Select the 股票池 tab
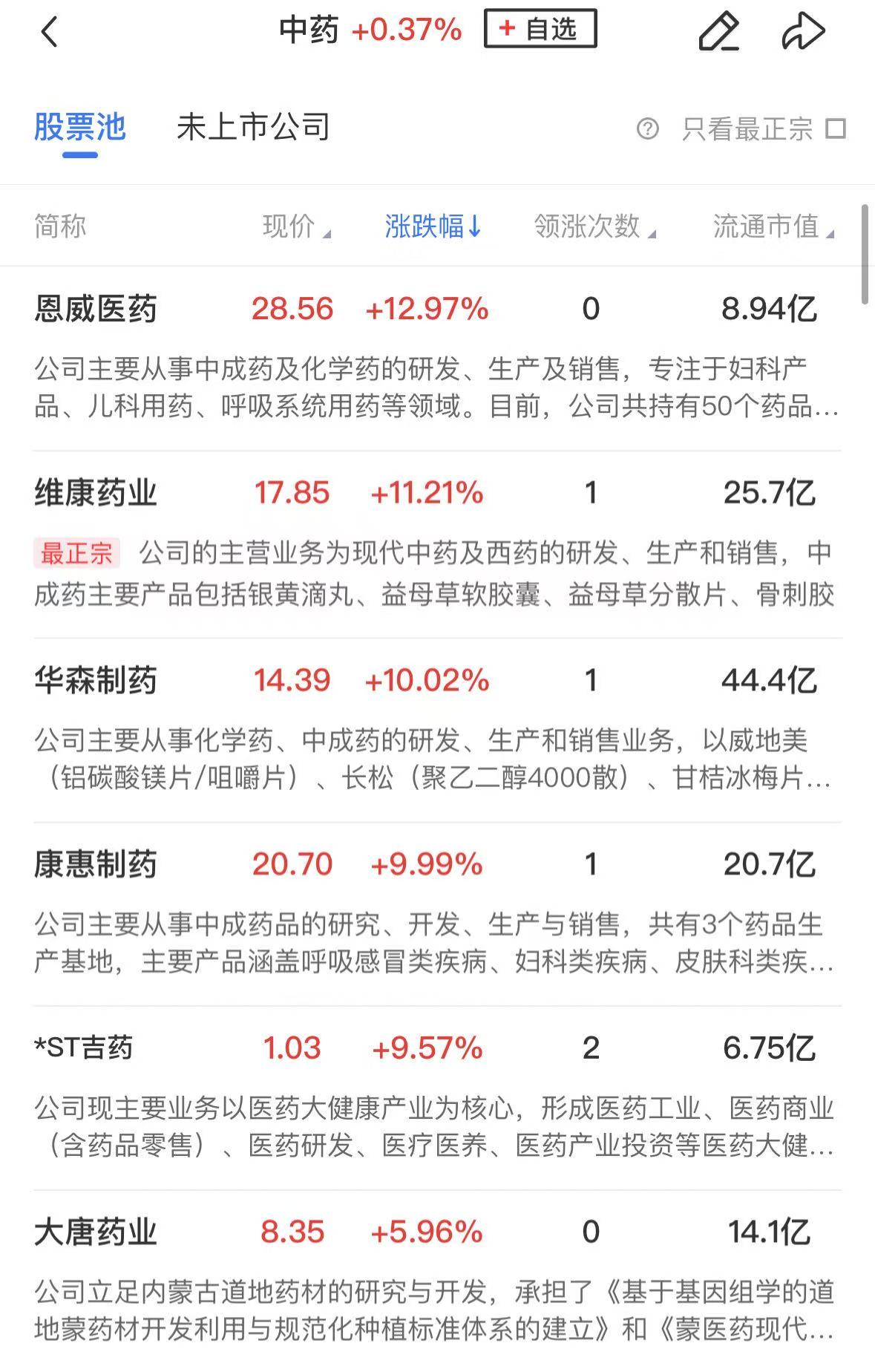 (79, 128)
